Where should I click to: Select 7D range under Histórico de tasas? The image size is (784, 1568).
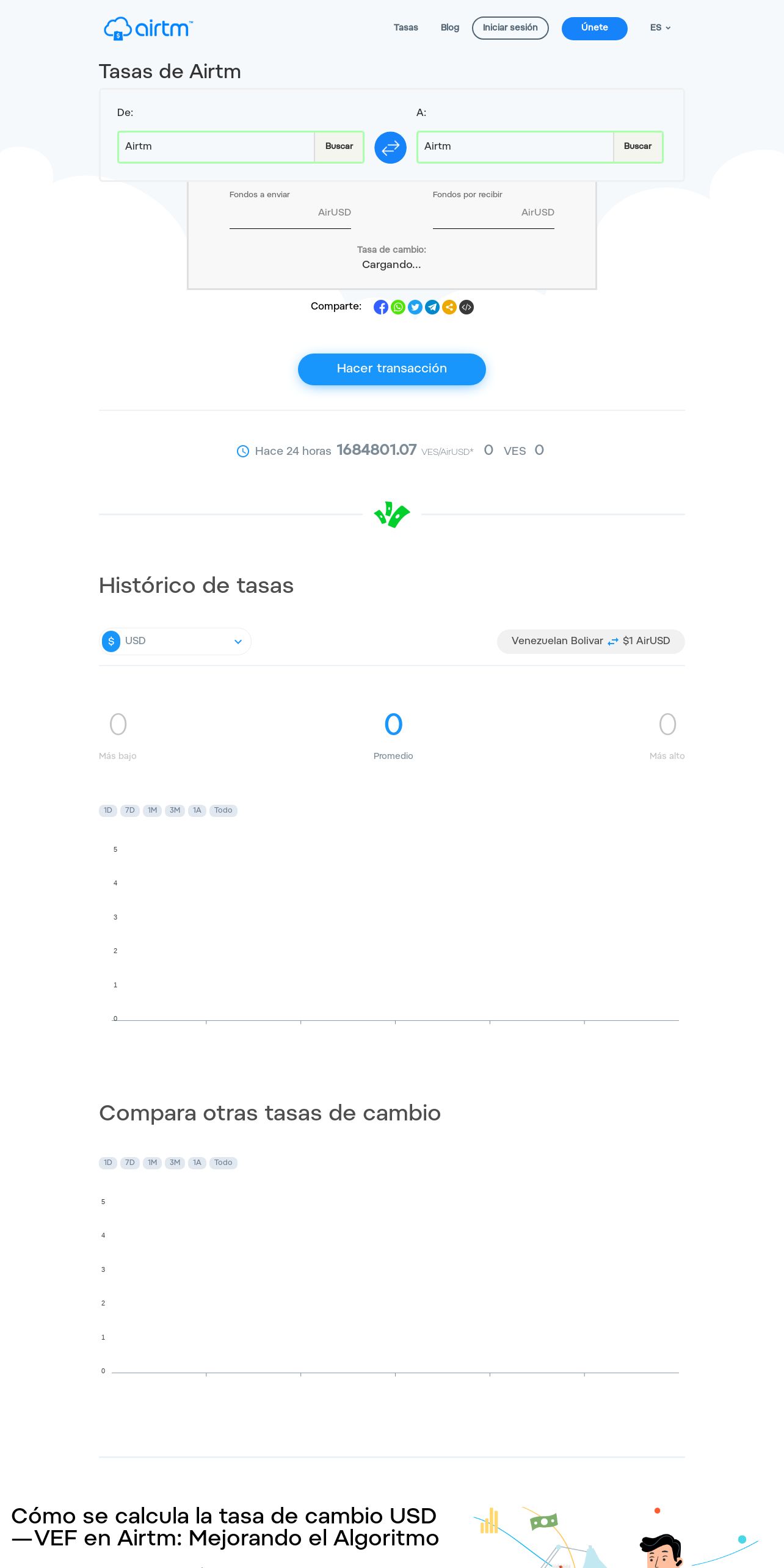point(129,810)
